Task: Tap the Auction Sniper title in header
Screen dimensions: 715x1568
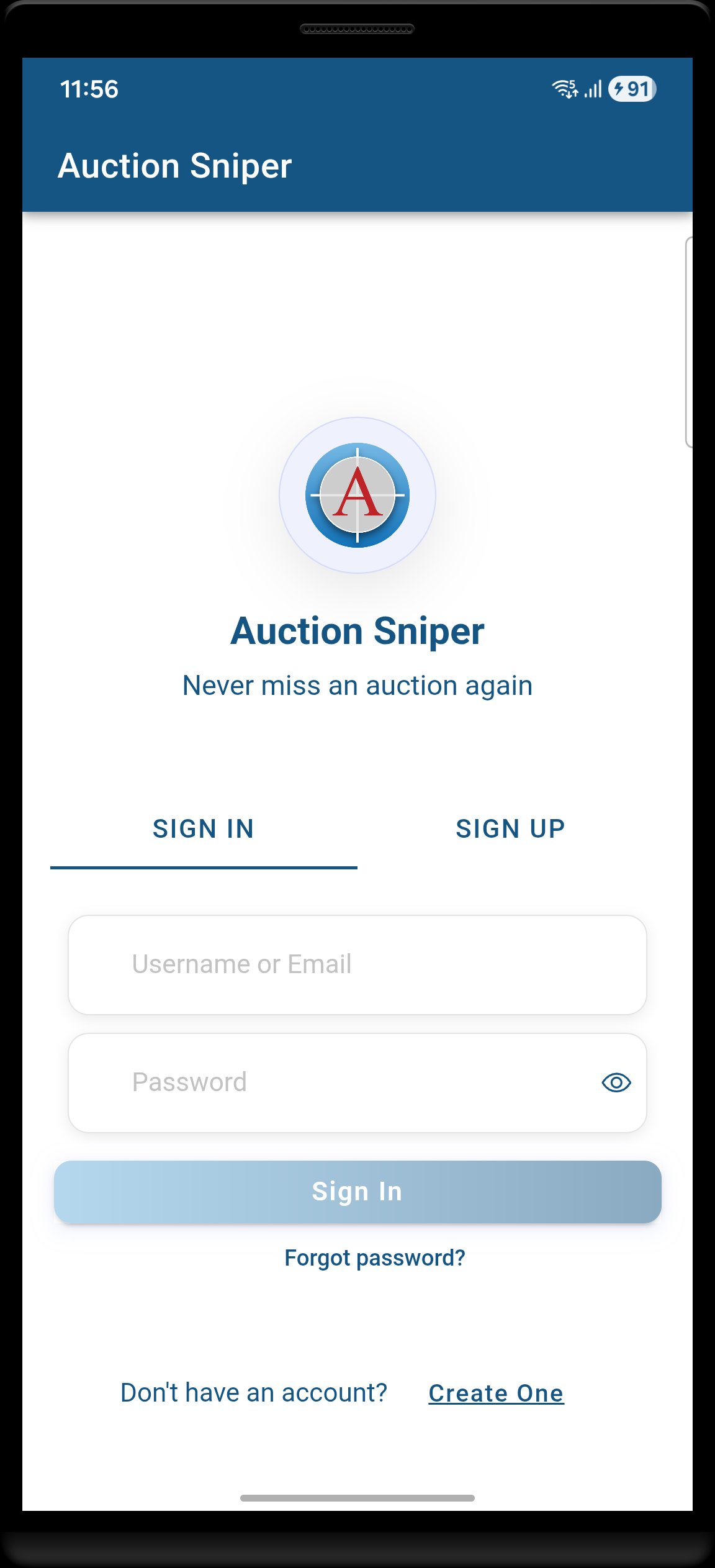Action: pos(176,165)
